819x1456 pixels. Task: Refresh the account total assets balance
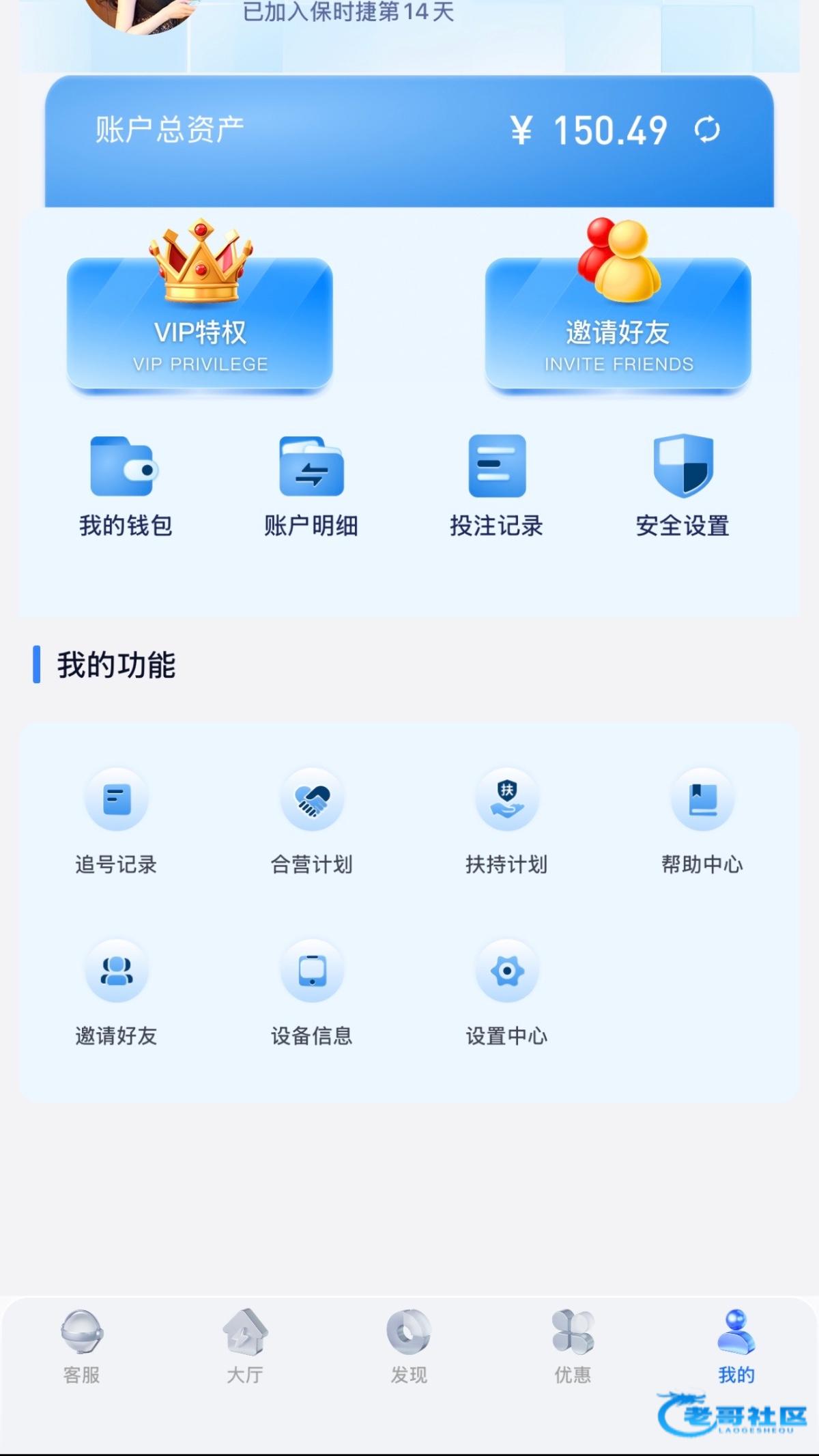pos(707,130)
